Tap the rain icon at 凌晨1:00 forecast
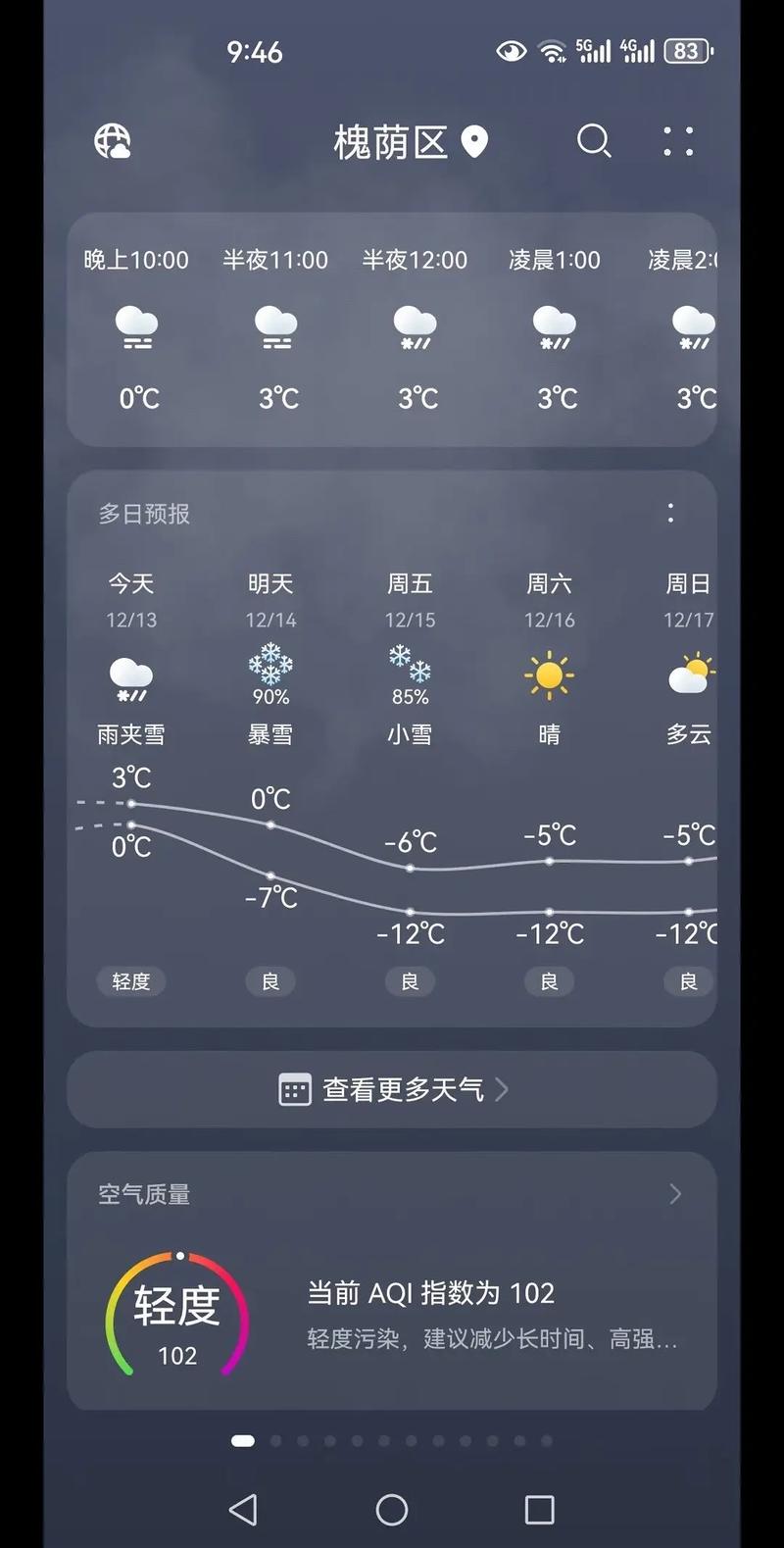 [x=554, y=326]
